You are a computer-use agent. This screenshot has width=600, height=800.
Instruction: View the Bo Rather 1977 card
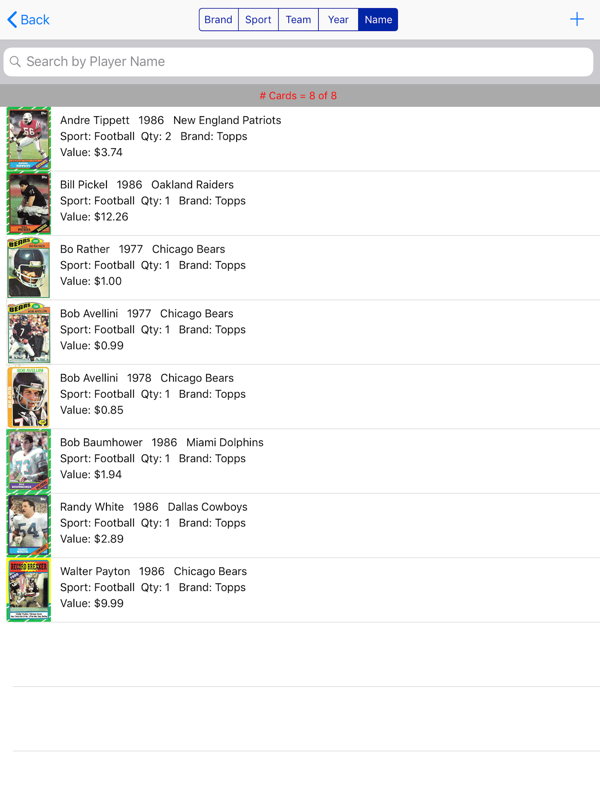[300, 266]
